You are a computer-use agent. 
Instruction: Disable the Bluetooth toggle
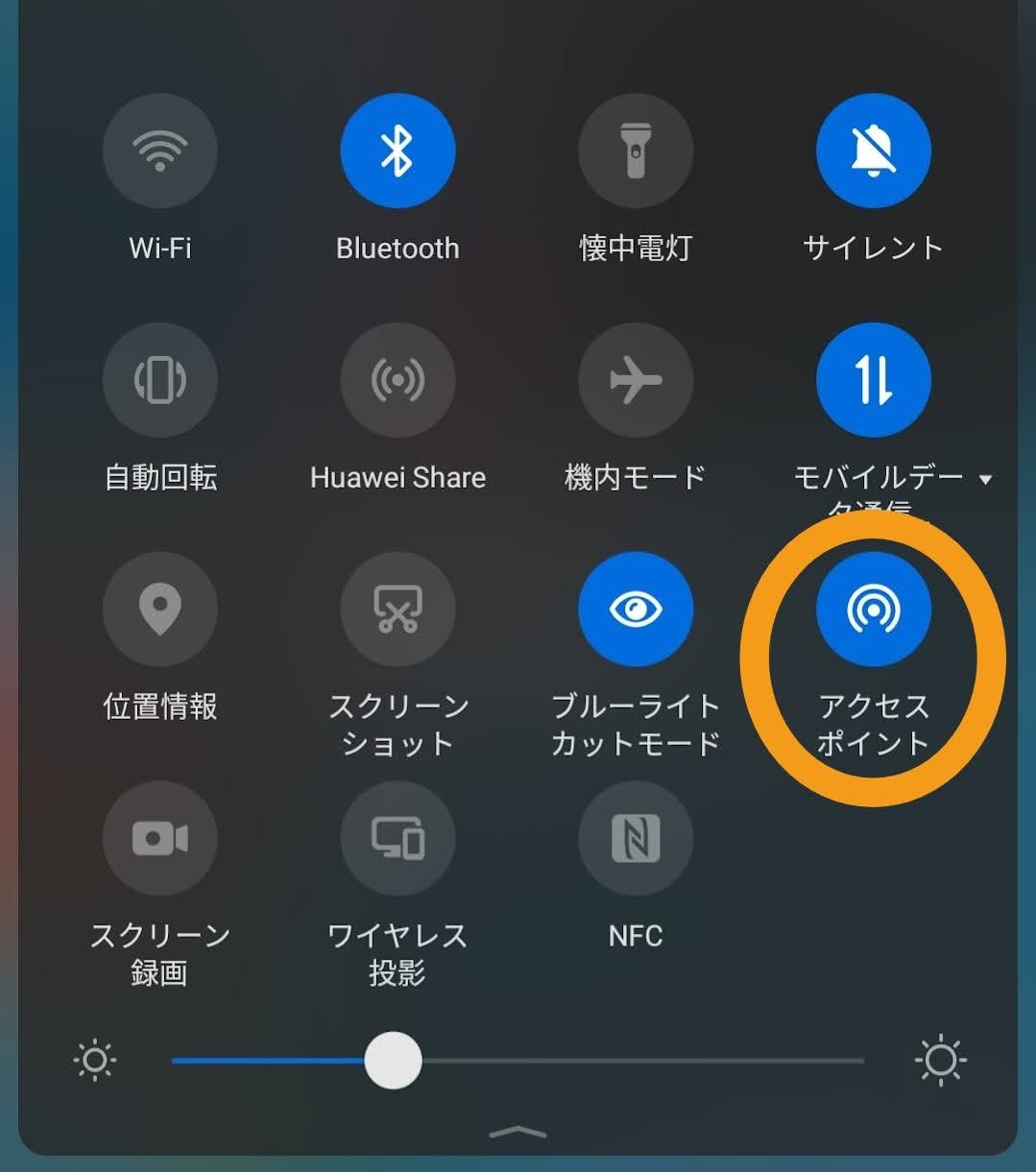point(398,151)
